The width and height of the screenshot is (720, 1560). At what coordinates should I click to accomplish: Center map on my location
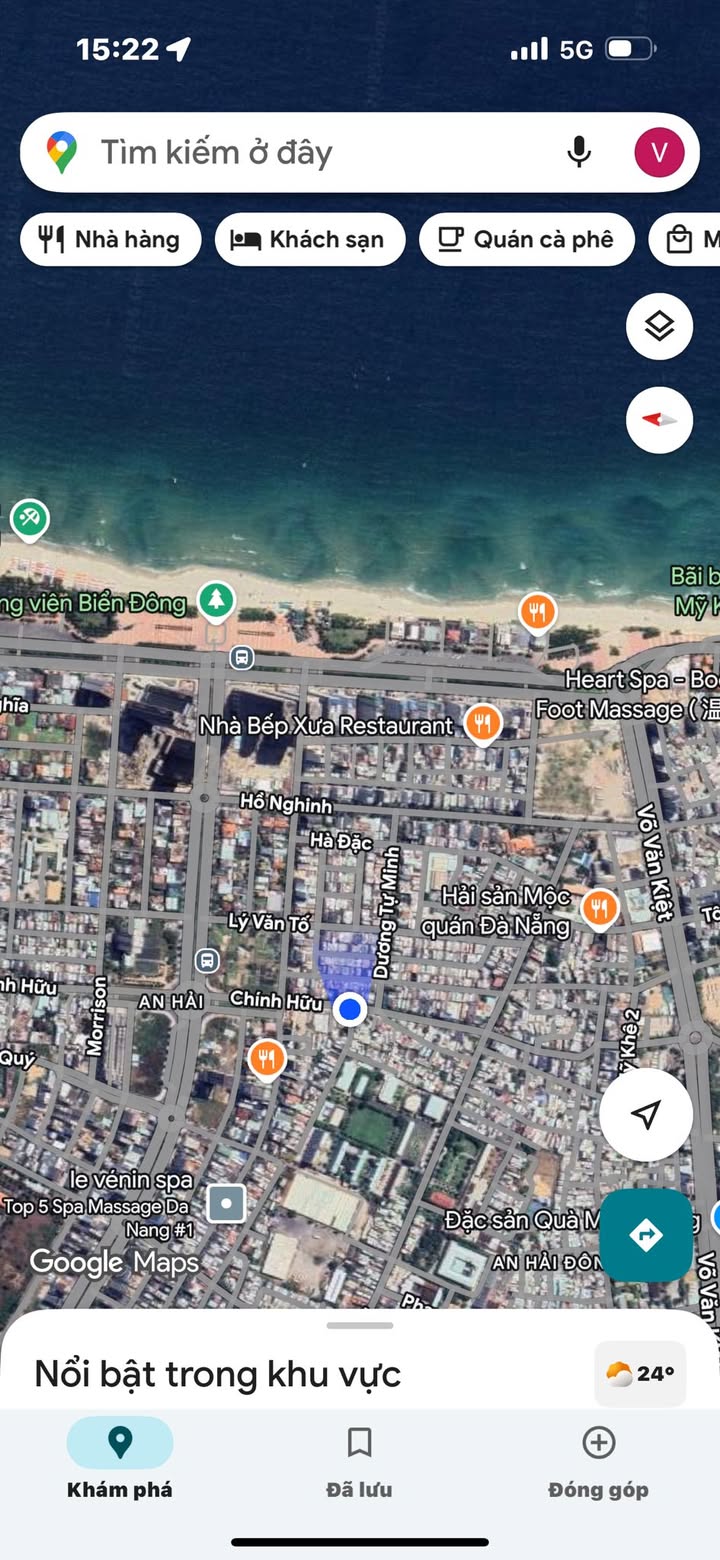(646, 1114)
